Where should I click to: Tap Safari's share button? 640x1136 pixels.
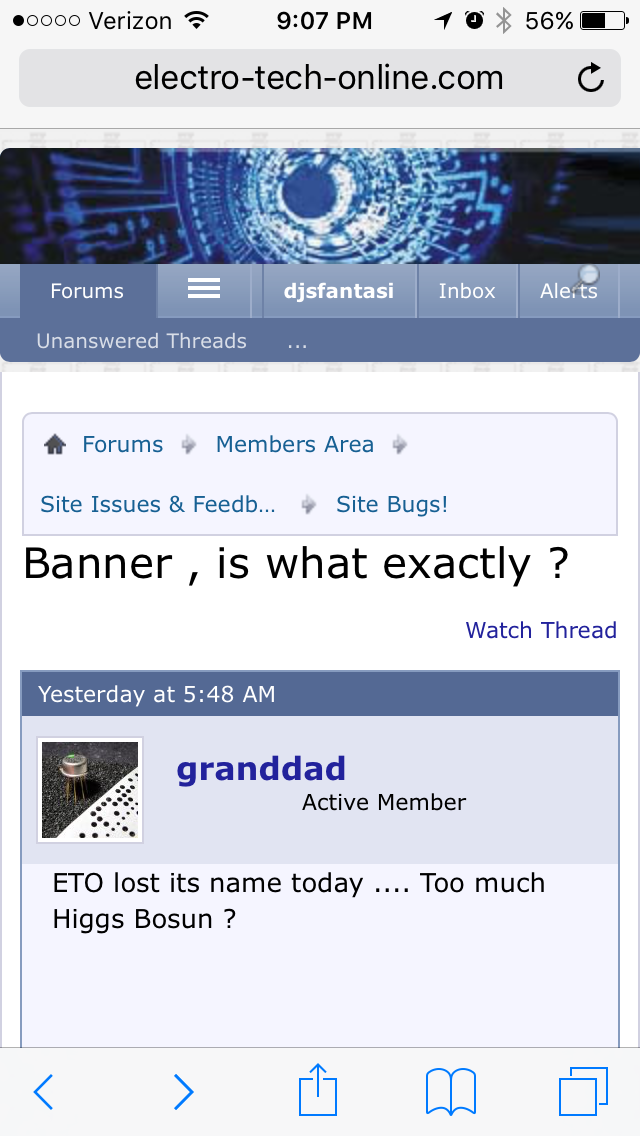pos(318,1090)
